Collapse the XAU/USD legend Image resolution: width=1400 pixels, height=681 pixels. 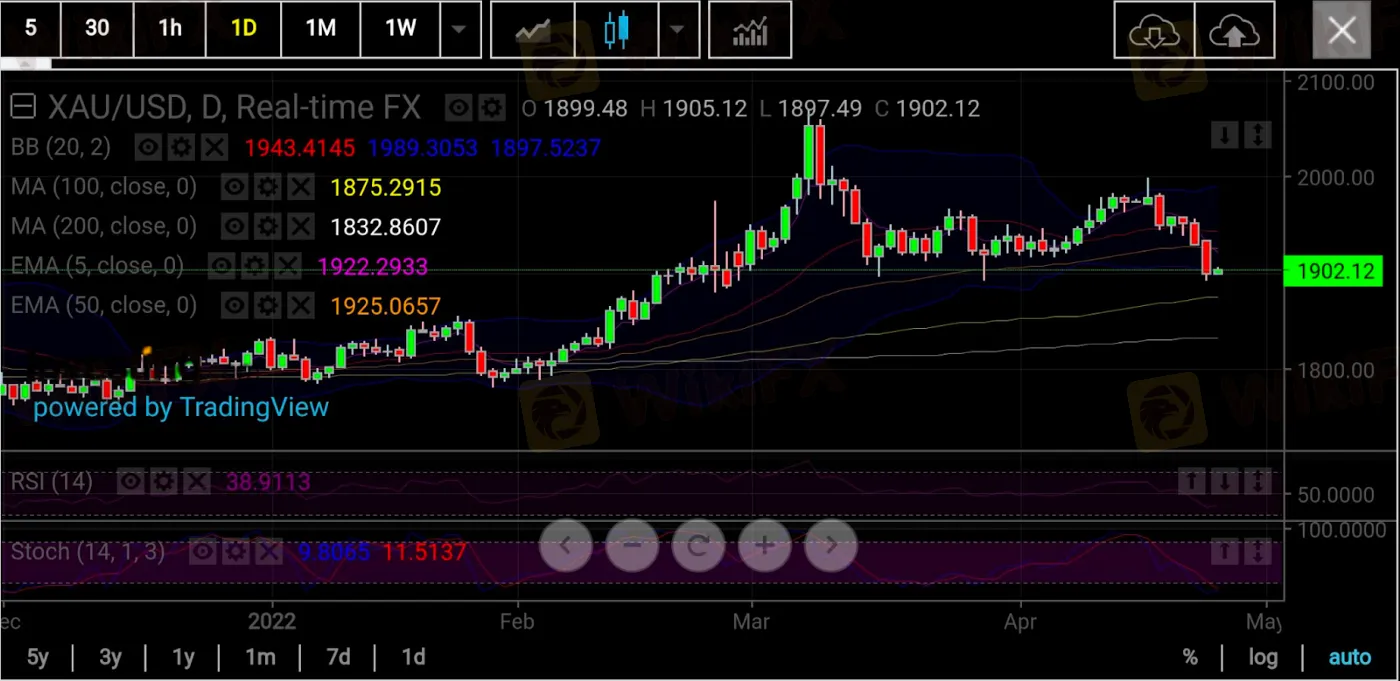tap(23, 107)
